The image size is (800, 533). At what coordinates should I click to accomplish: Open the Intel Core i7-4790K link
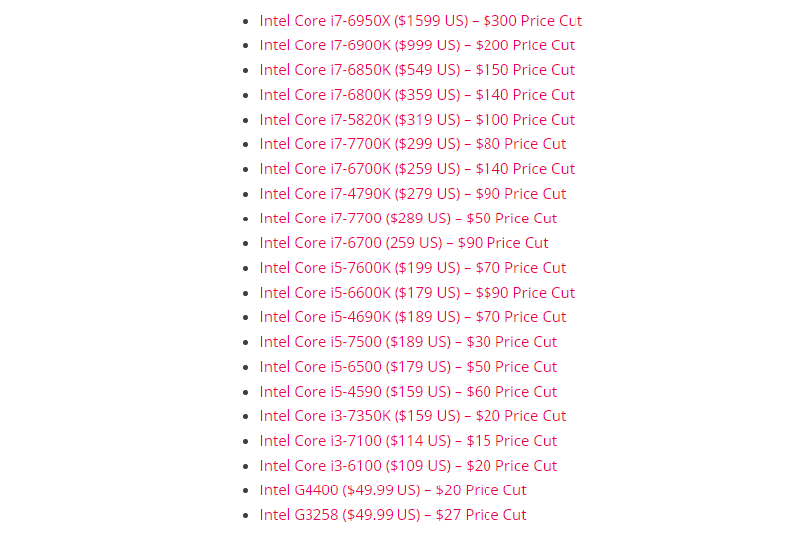(412, 194)
